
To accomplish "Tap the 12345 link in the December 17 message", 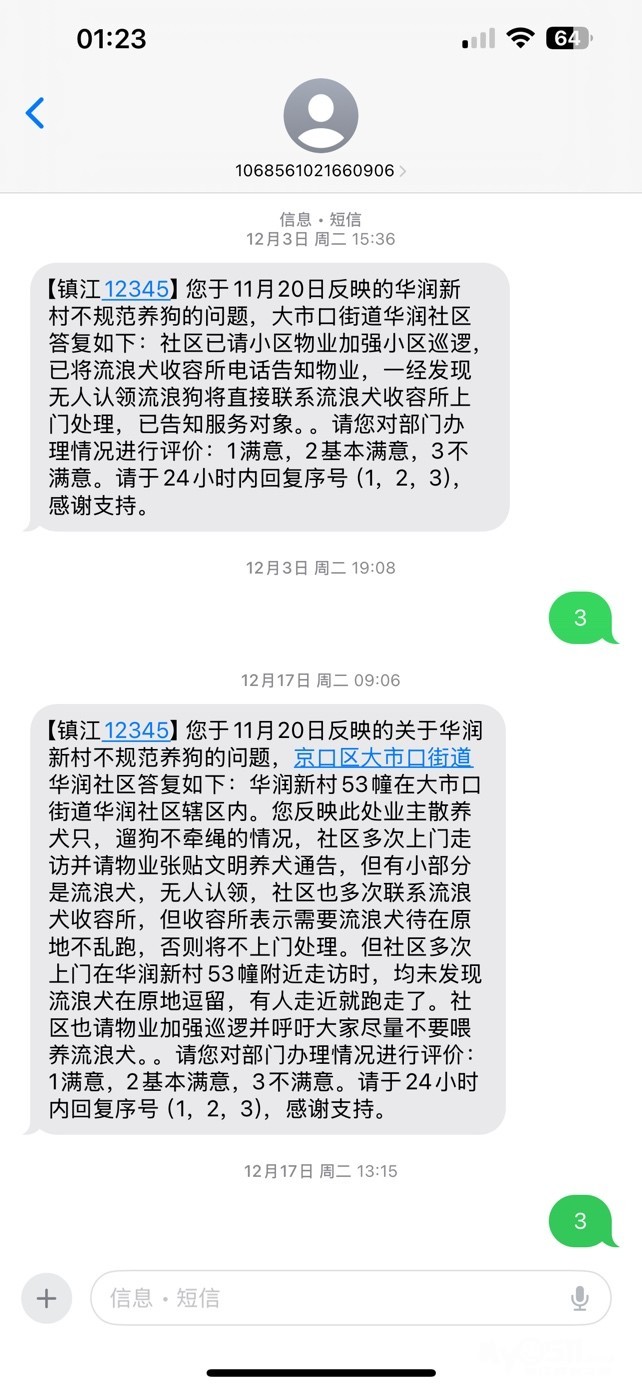I will (136, 730).
